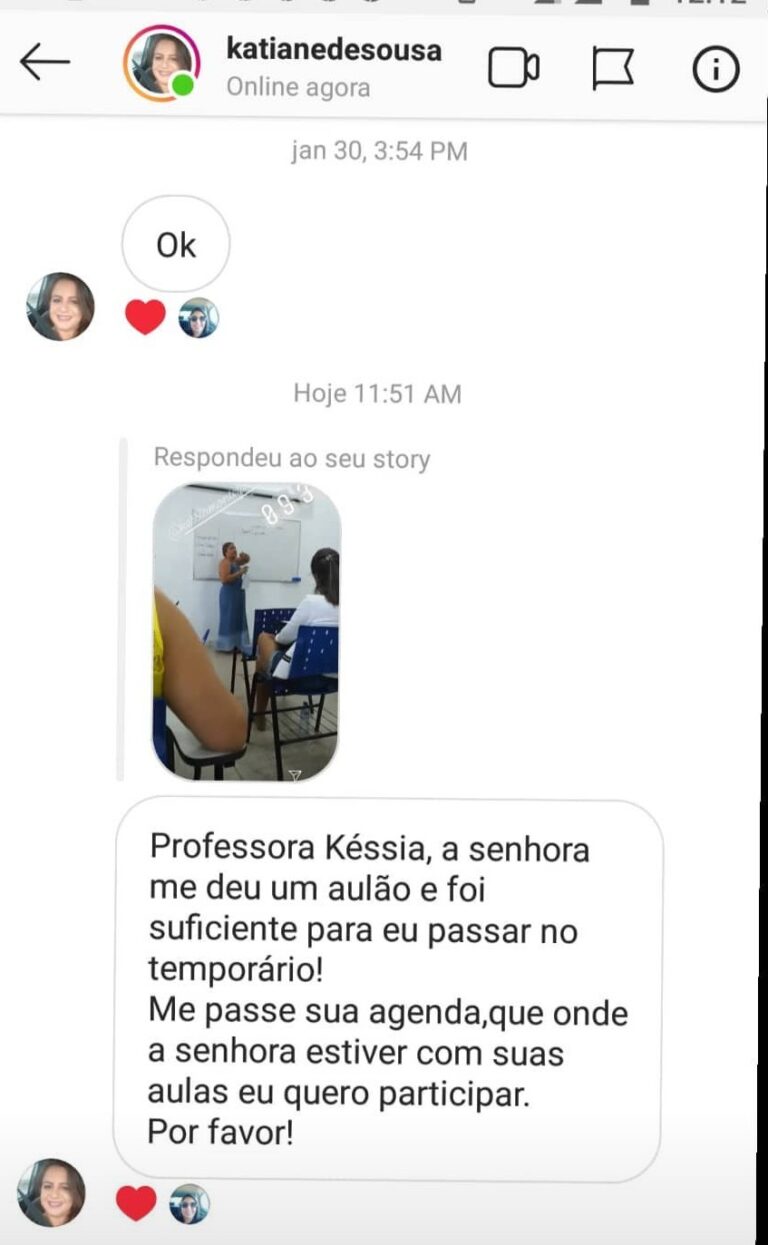Open the replied story thumbnail
The height and width of the screenshot is (1245, 768).
pos(246,632)
